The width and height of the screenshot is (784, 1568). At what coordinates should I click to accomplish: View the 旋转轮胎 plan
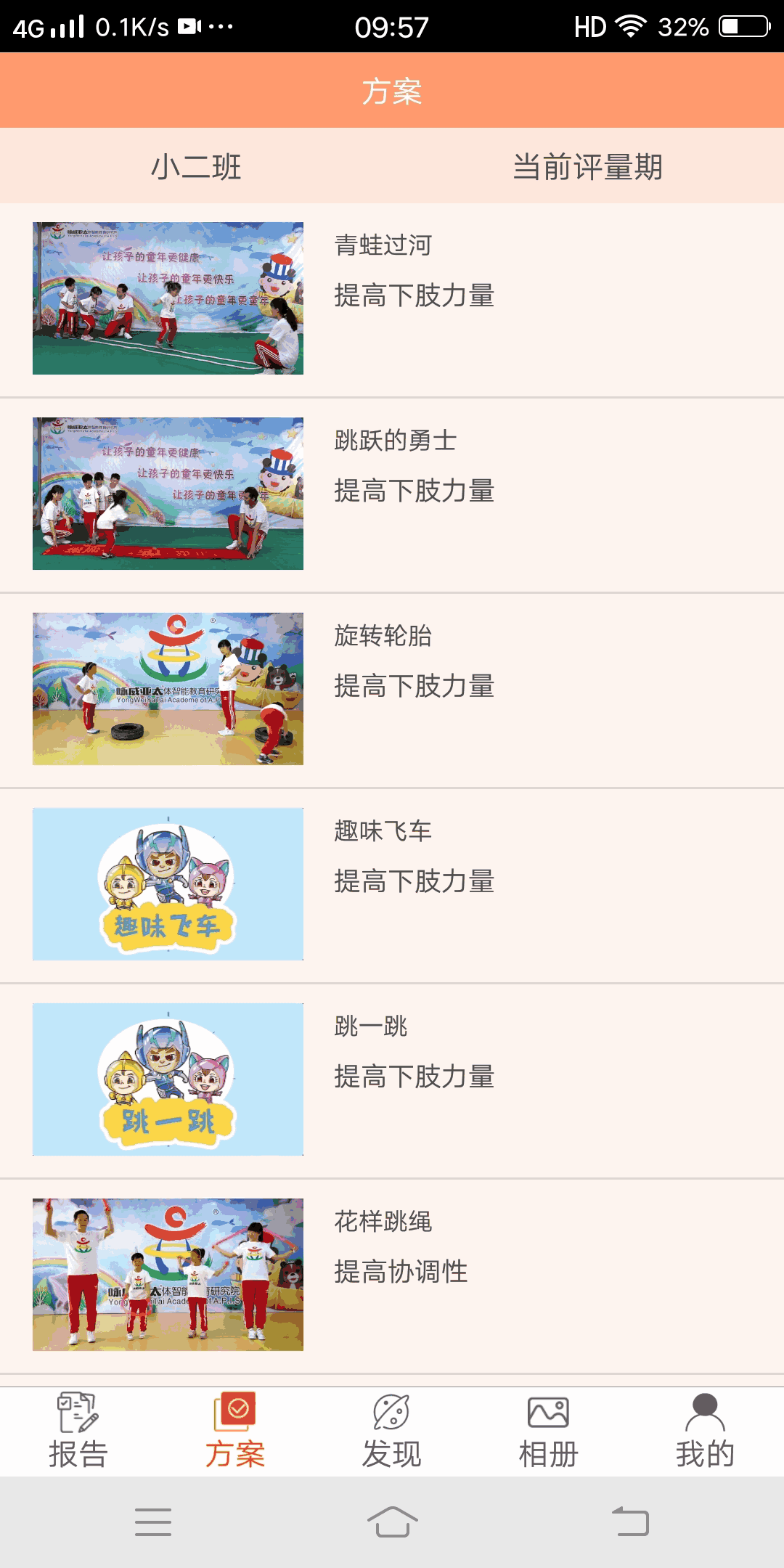(392, 690)
